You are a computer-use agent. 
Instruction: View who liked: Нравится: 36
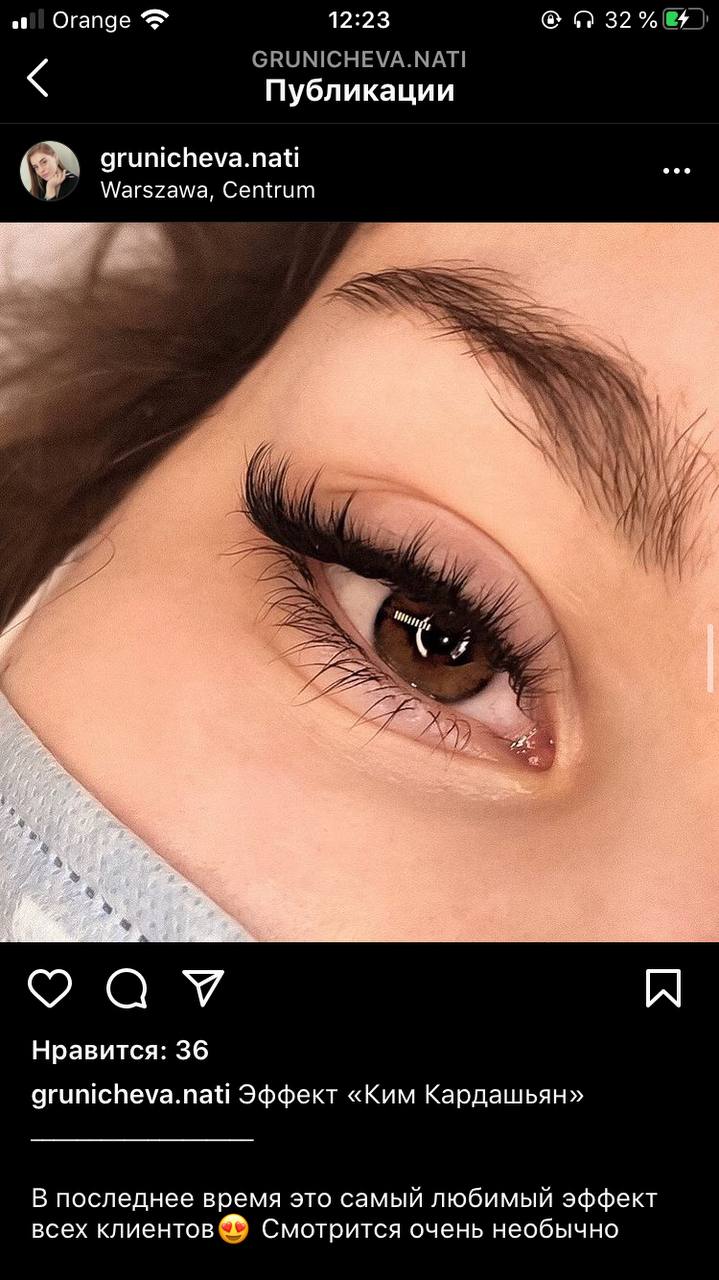pyautogui.click(x=120, y=1050)
